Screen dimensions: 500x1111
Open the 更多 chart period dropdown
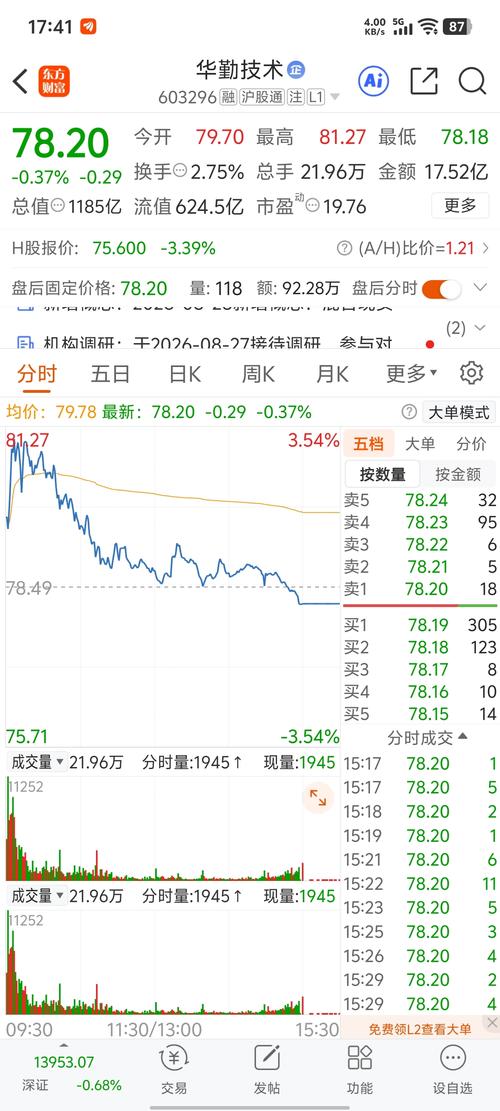(x=411, y=373)
